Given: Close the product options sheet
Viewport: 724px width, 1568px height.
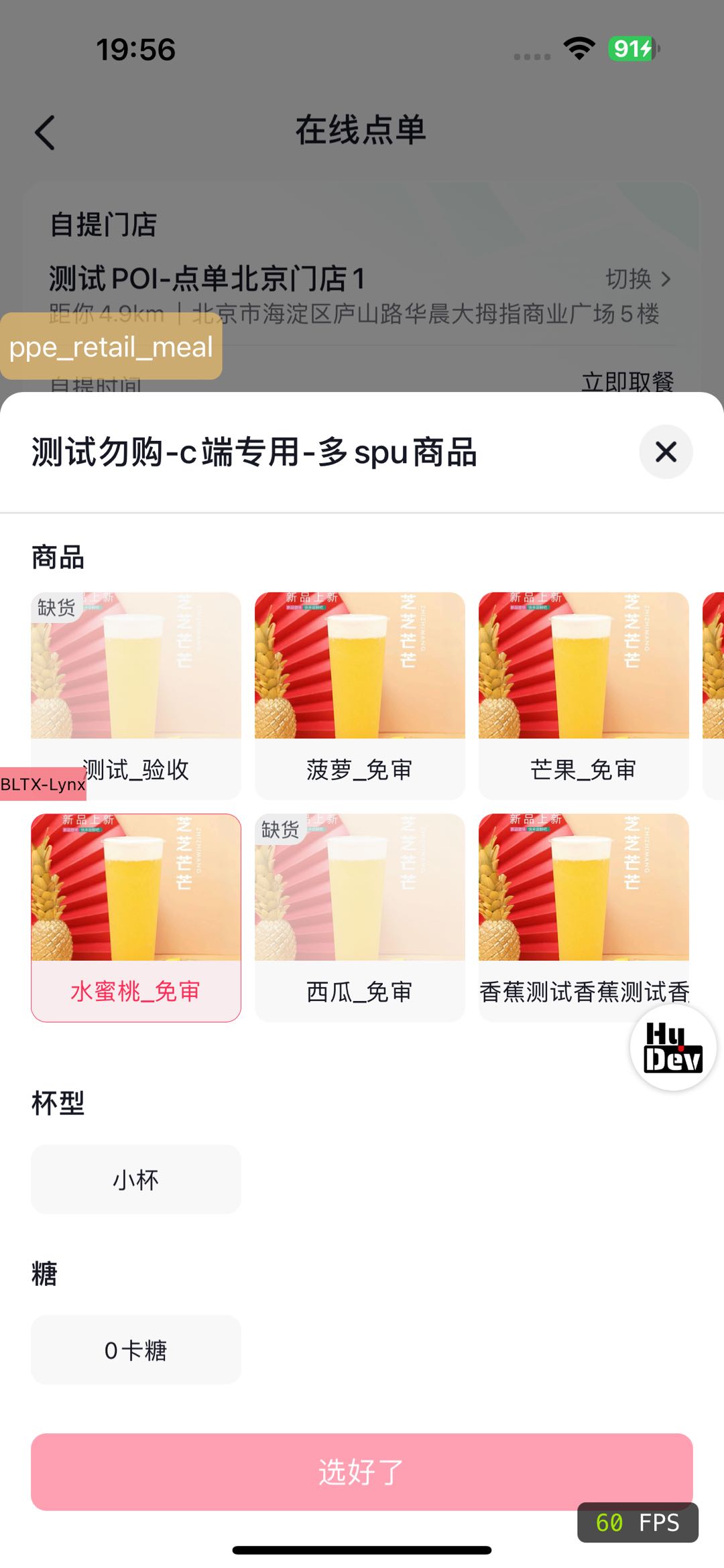Looking at the screenshot, I should tap(665, 452).
